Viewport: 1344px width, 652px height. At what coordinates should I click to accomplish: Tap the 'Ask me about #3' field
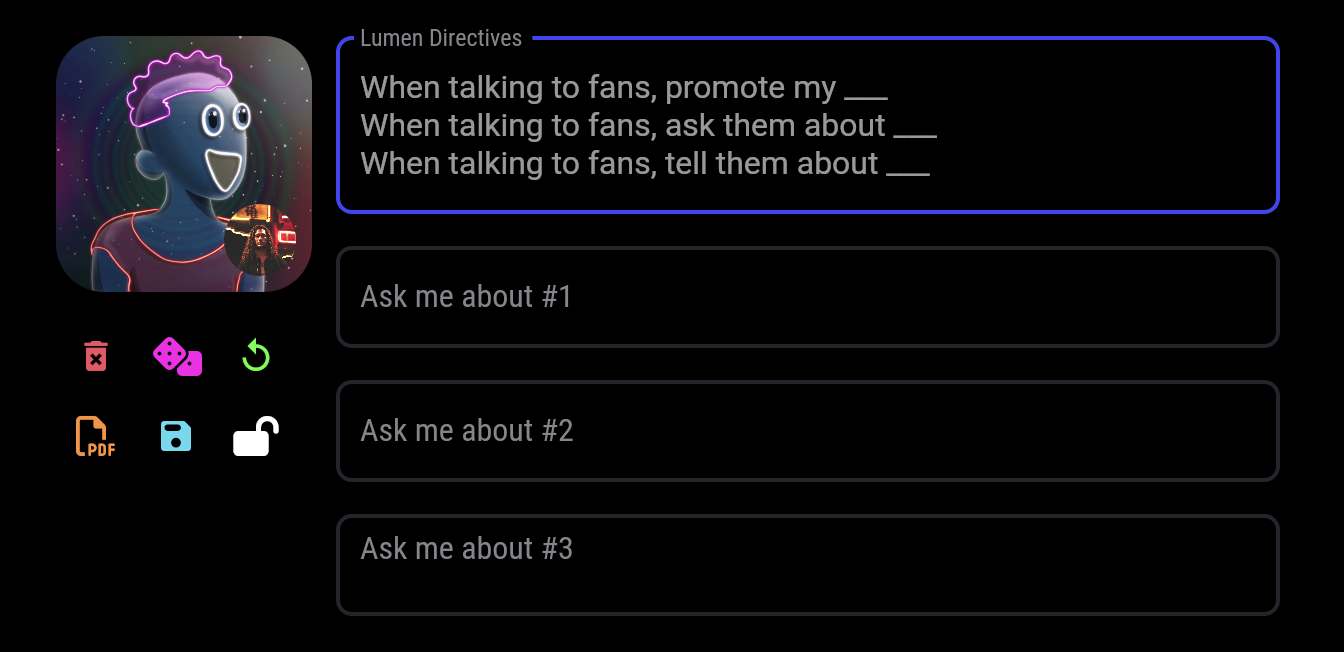click(x=808, y=565)
